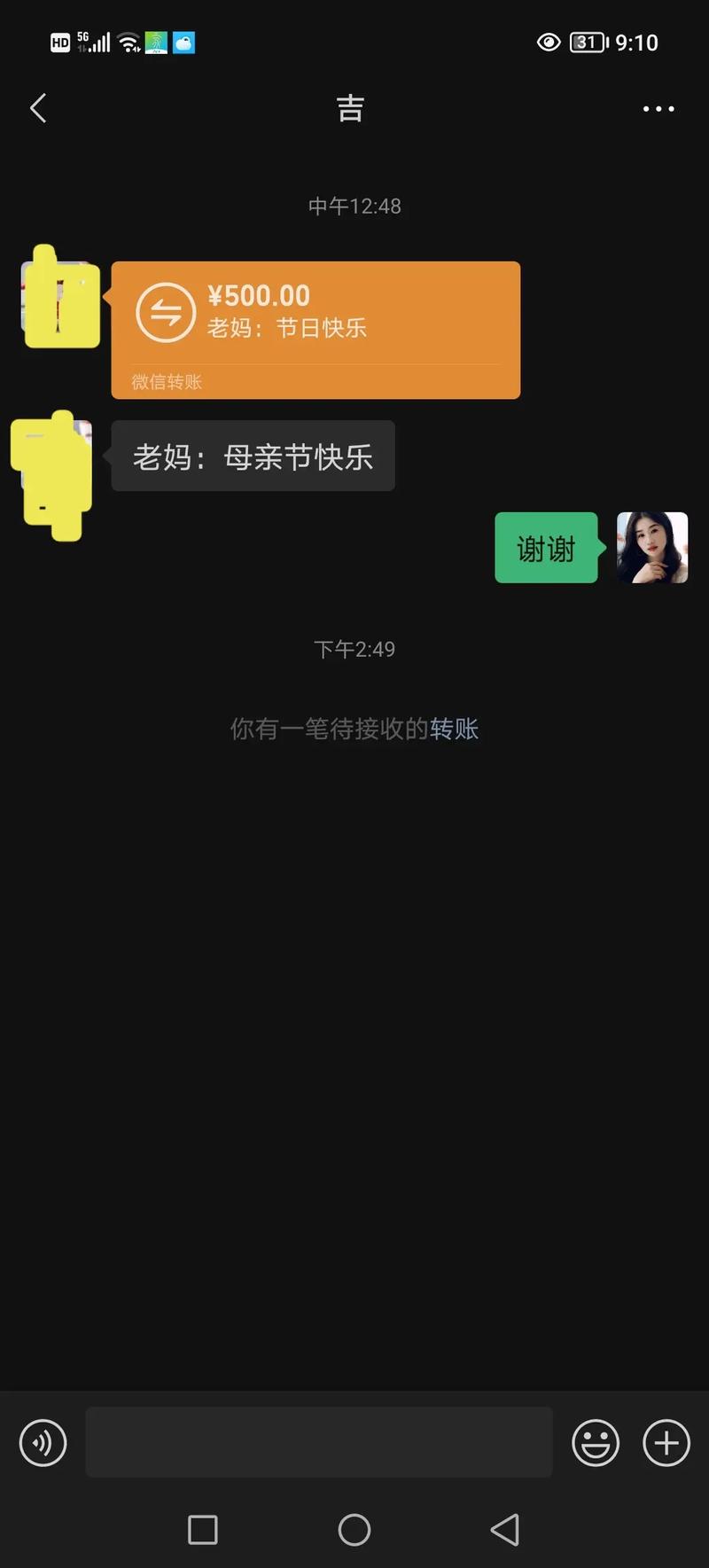Open the plus icon for more functions
The width and height of the screenshot is (709, 1568).
coord(666,1442)
